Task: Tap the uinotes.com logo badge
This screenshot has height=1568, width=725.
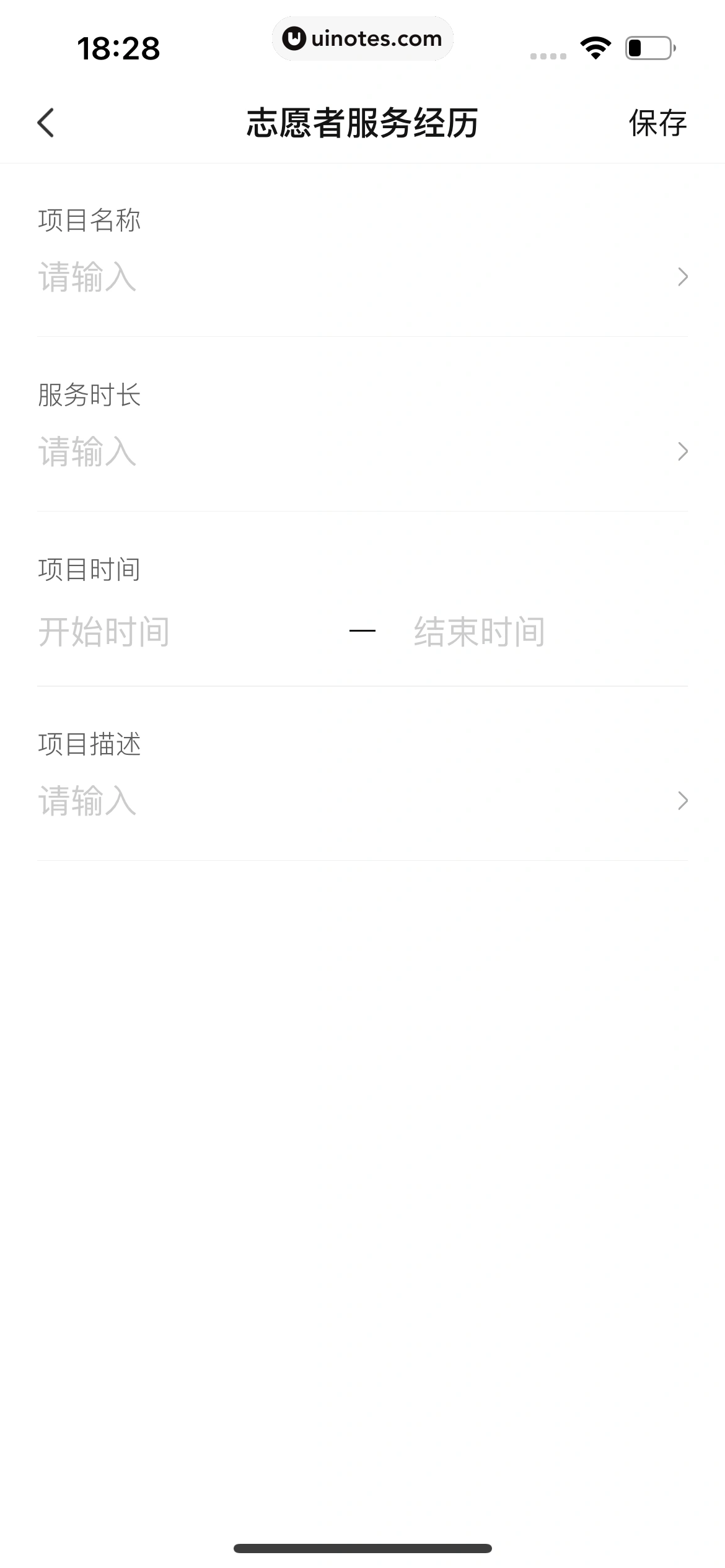Action: [x=362, y=38]
